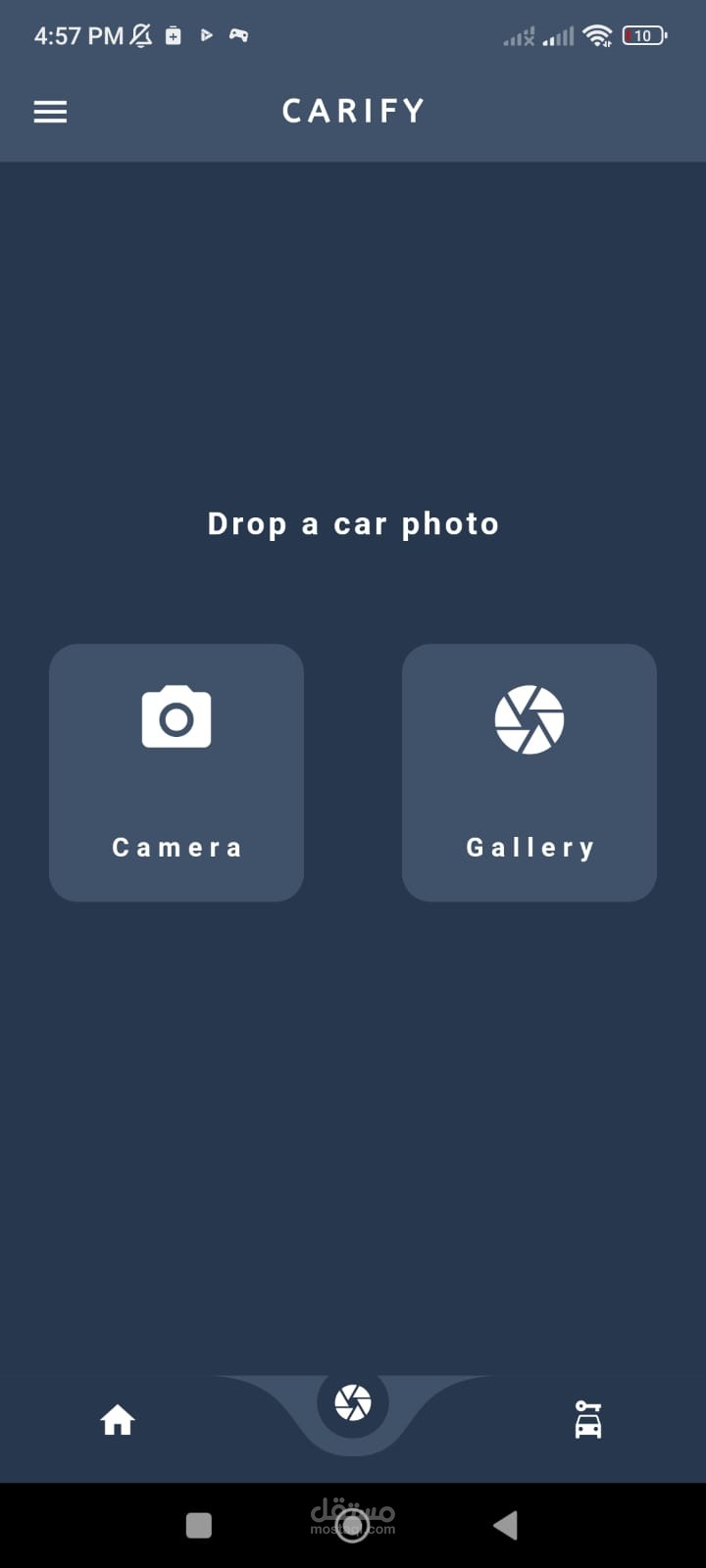
Task: Go back using the system back button
Action: point(505,1525)
